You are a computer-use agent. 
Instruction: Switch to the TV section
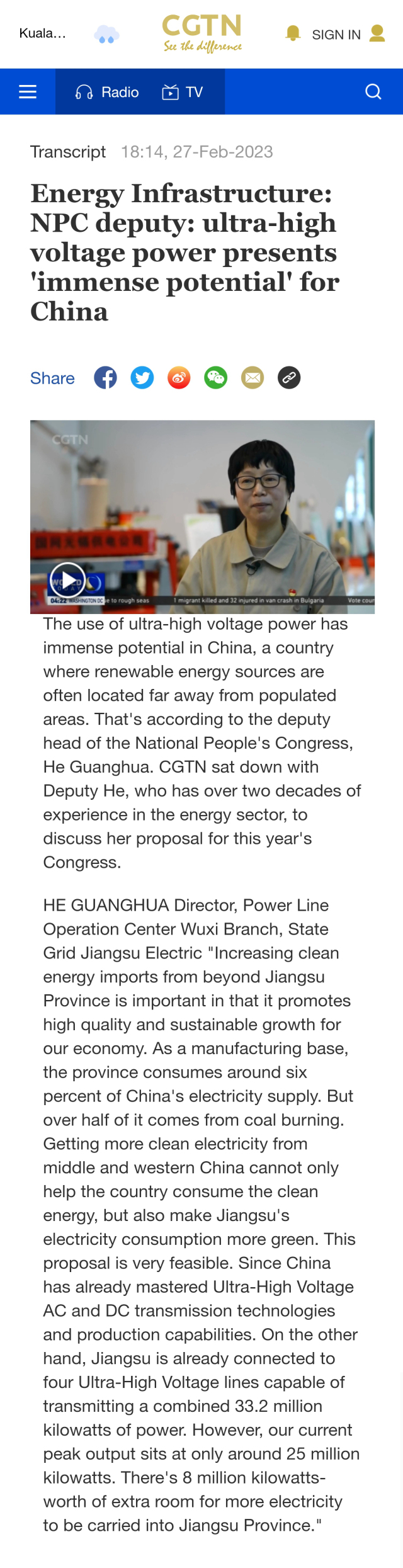click(183, 93)
